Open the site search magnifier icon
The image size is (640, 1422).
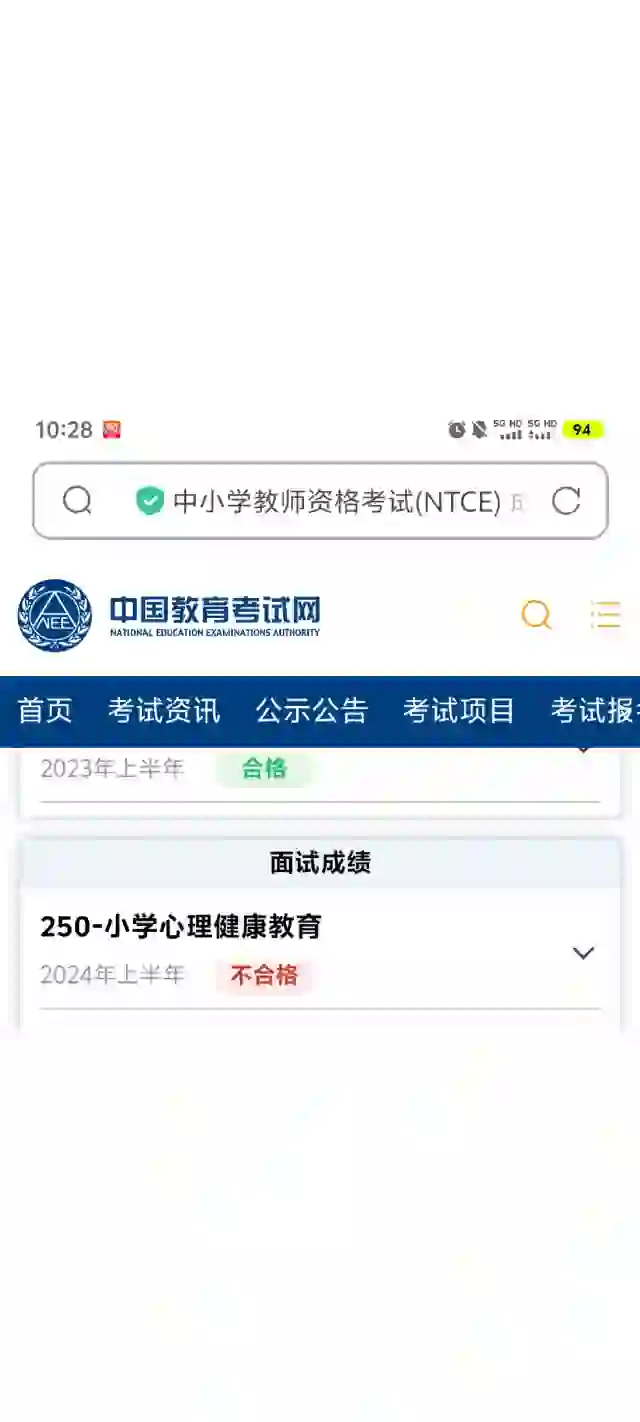(536, 614)
